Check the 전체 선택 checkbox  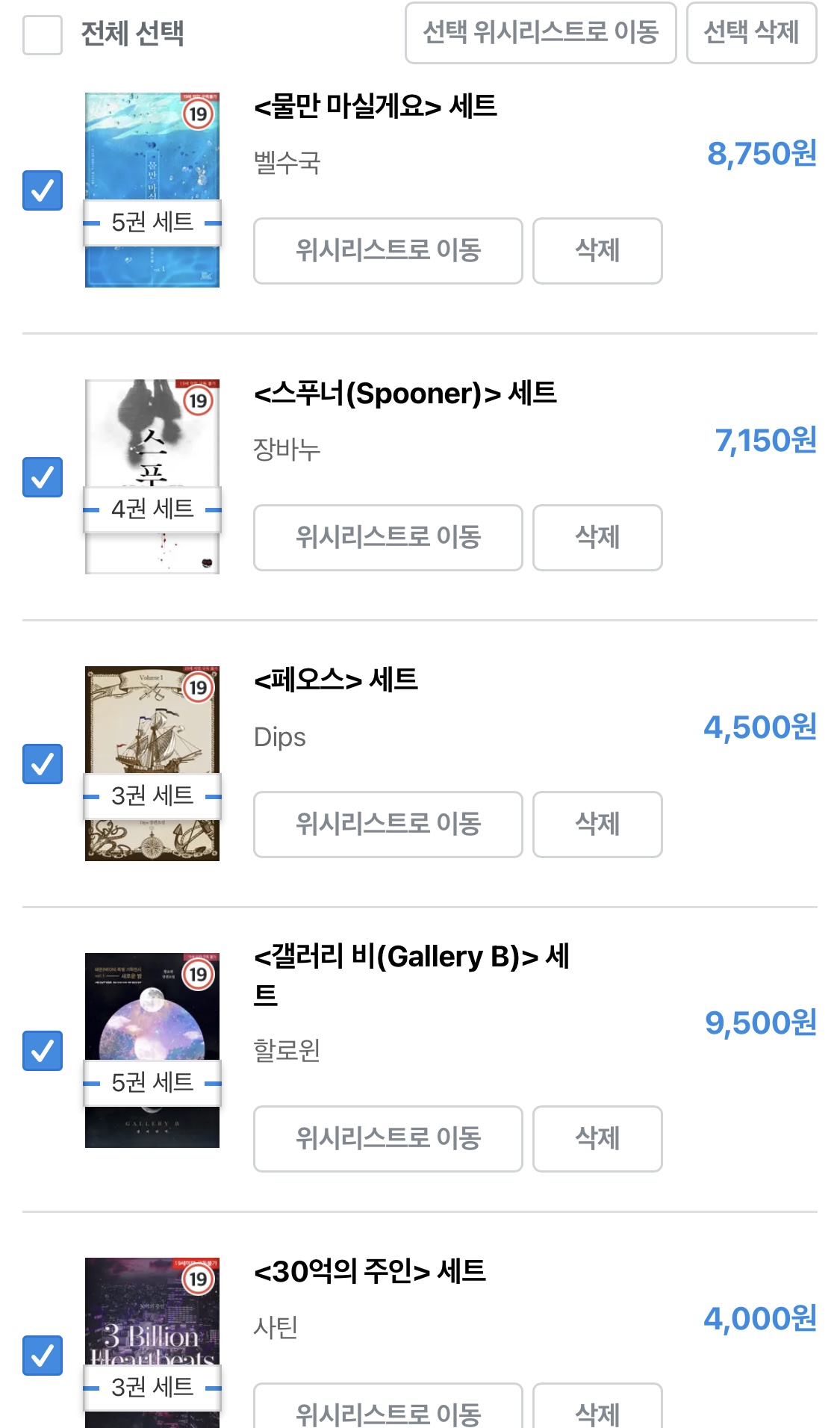pyautogui.click(x=43, y=35)
